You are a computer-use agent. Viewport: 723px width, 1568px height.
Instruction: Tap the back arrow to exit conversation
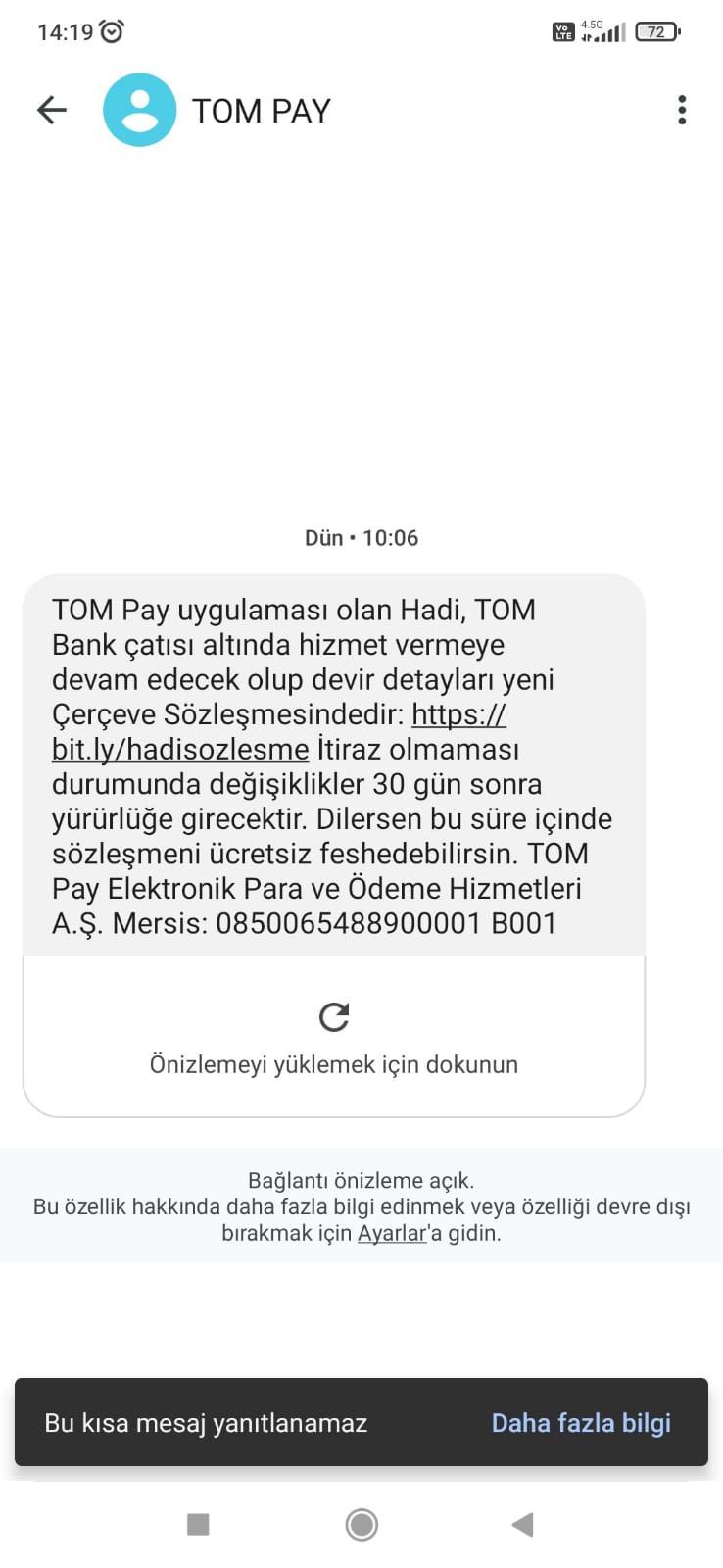(x=51, y=110)
